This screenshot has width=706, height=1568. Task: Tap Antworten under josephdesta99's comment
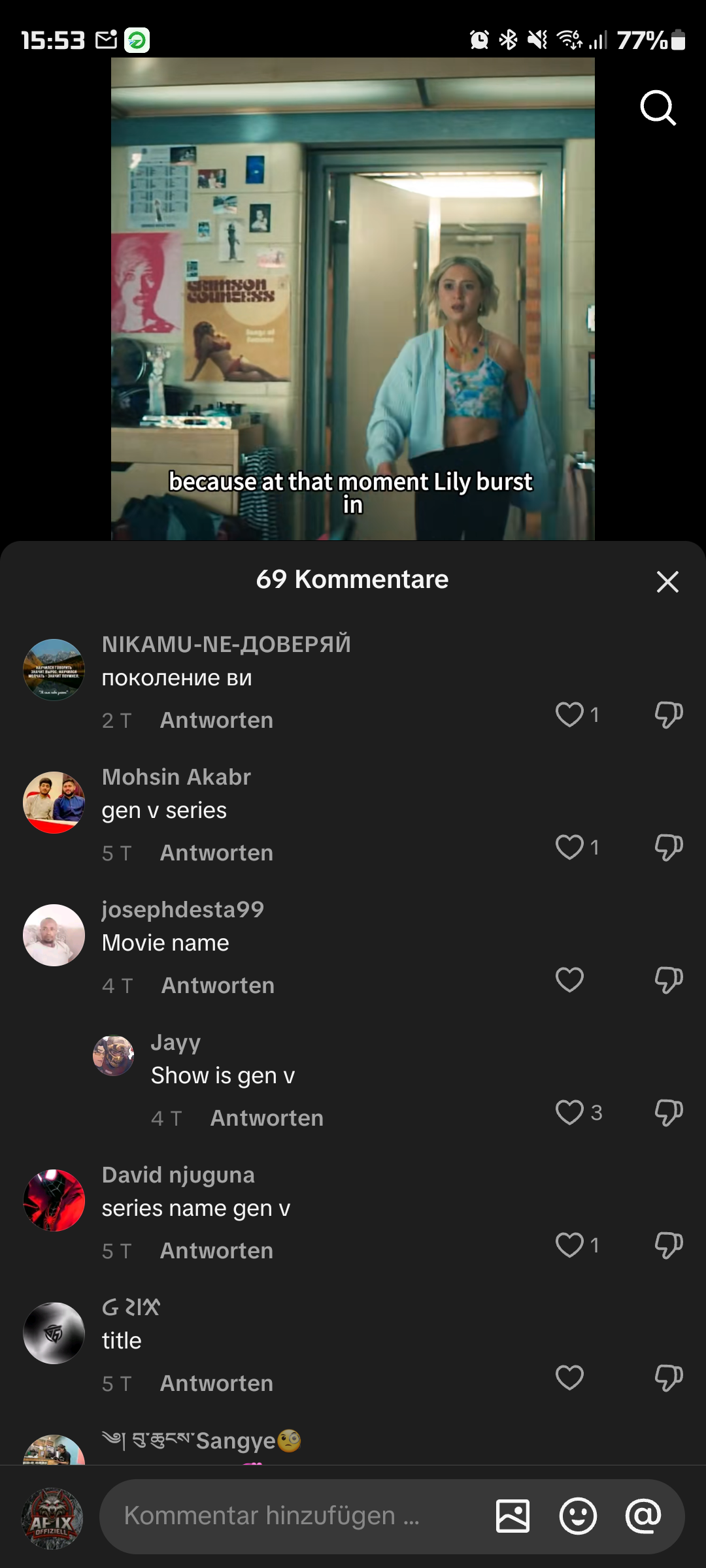click(x=218, y=985)
